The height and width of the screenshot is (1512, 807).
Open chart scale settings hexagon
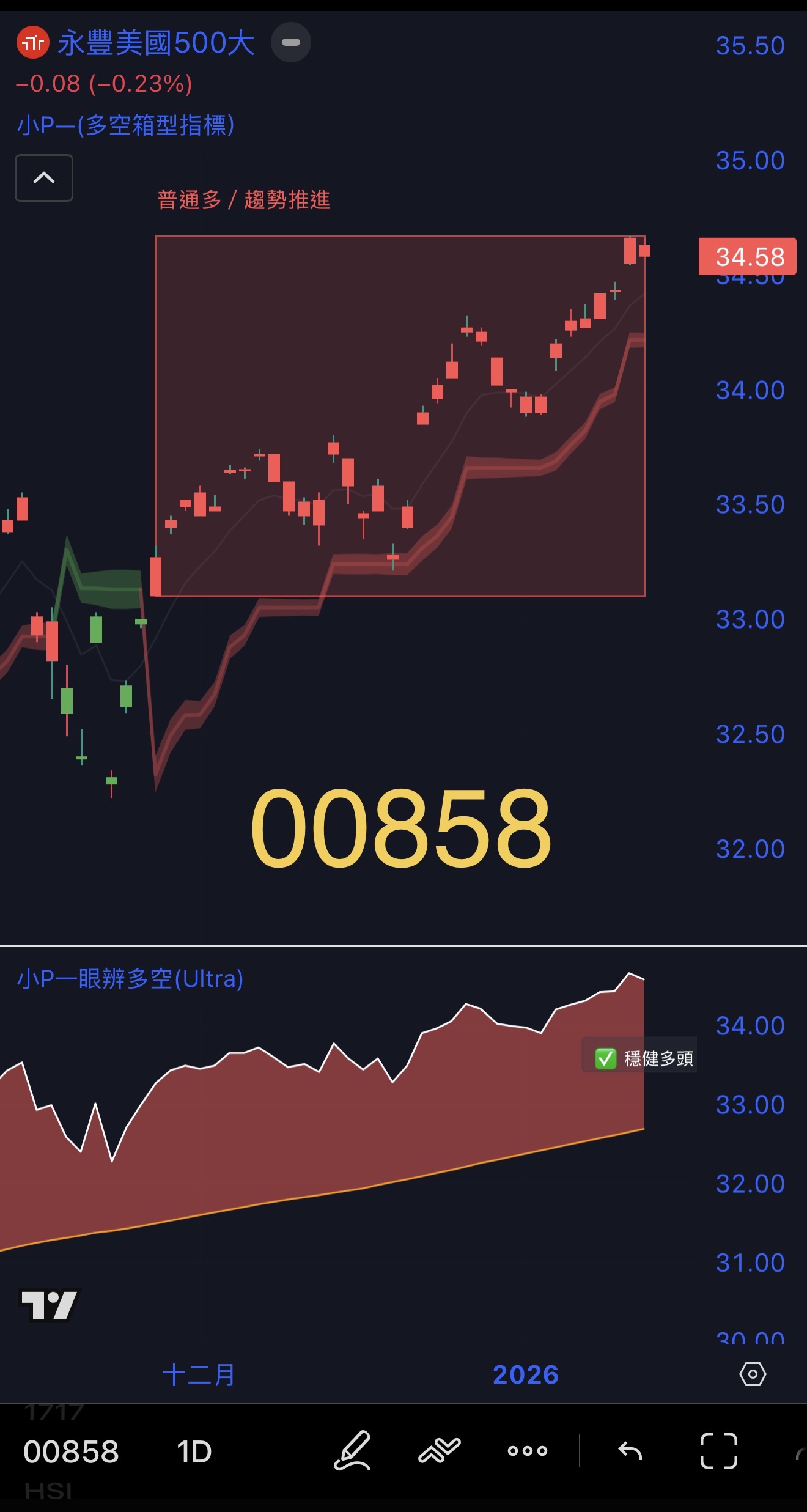[753, 1374]
